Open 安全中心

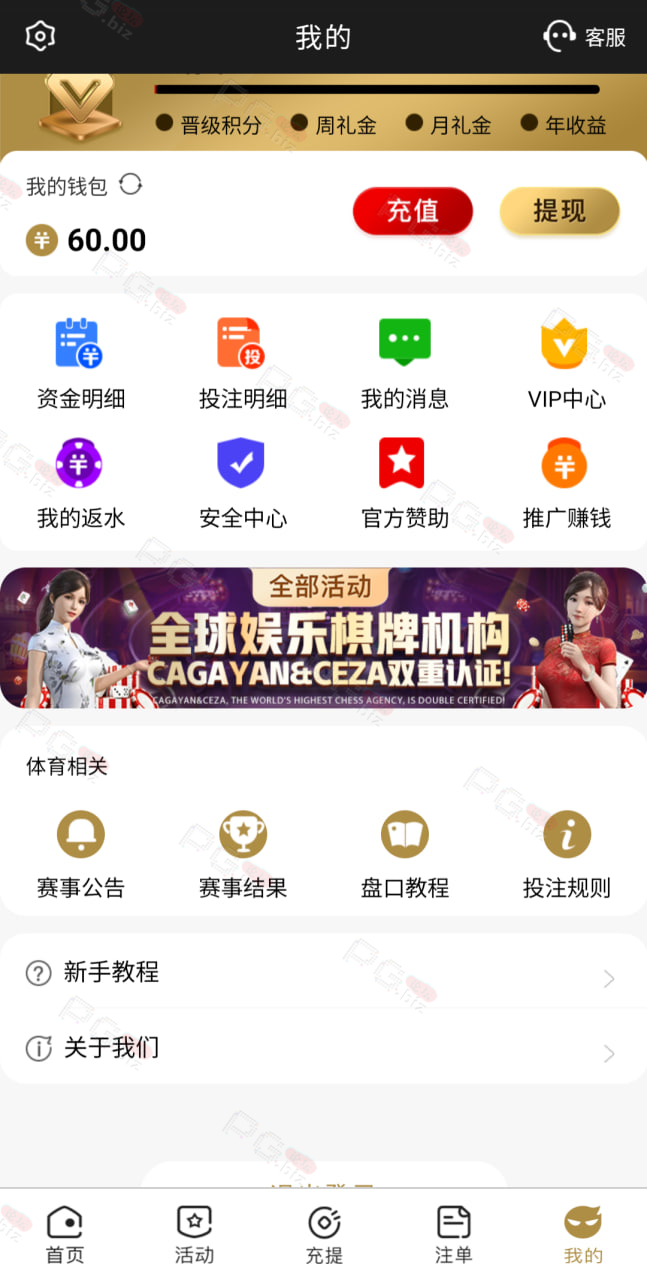pyautogui.click(x=243, y=483)
